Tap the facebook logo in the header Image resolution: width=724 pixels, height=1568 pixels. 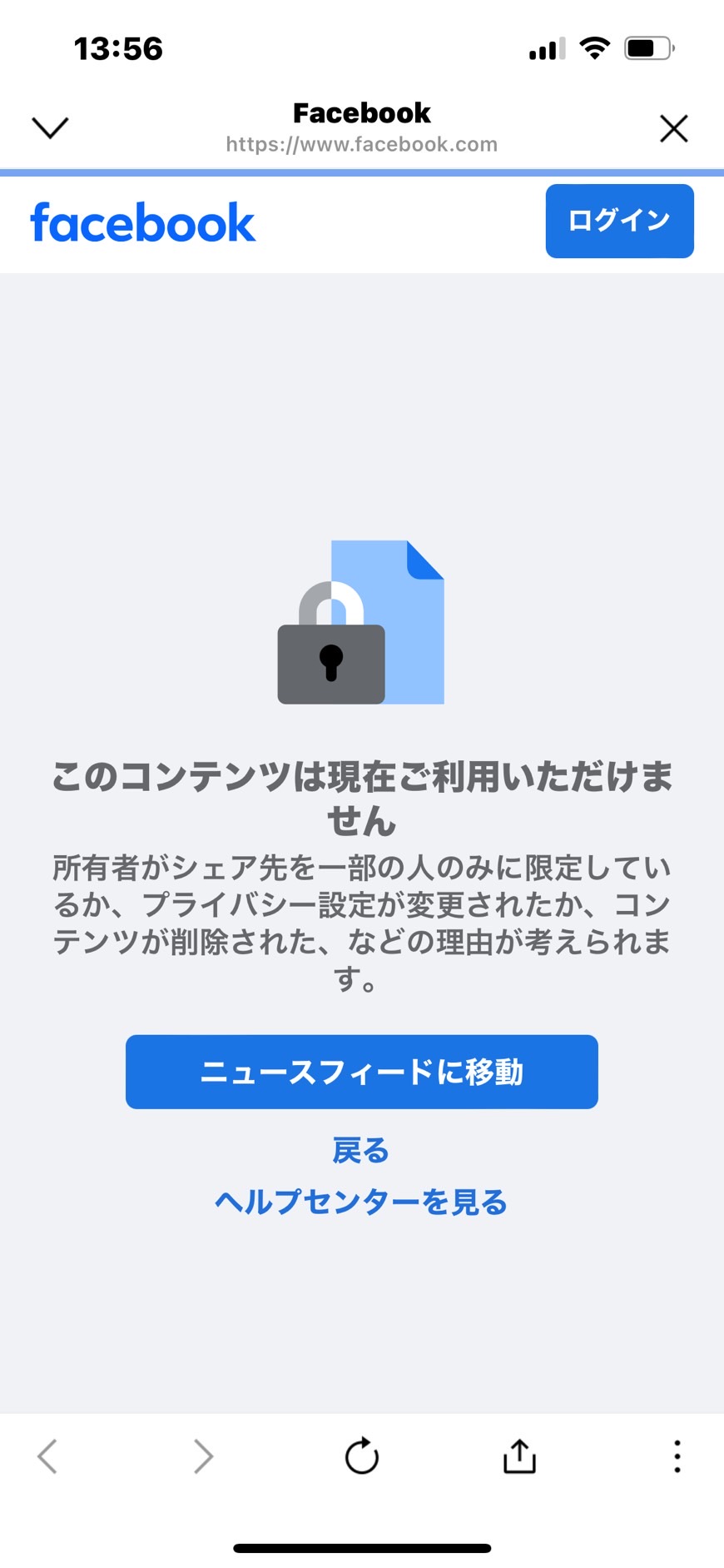coord(143,223)
